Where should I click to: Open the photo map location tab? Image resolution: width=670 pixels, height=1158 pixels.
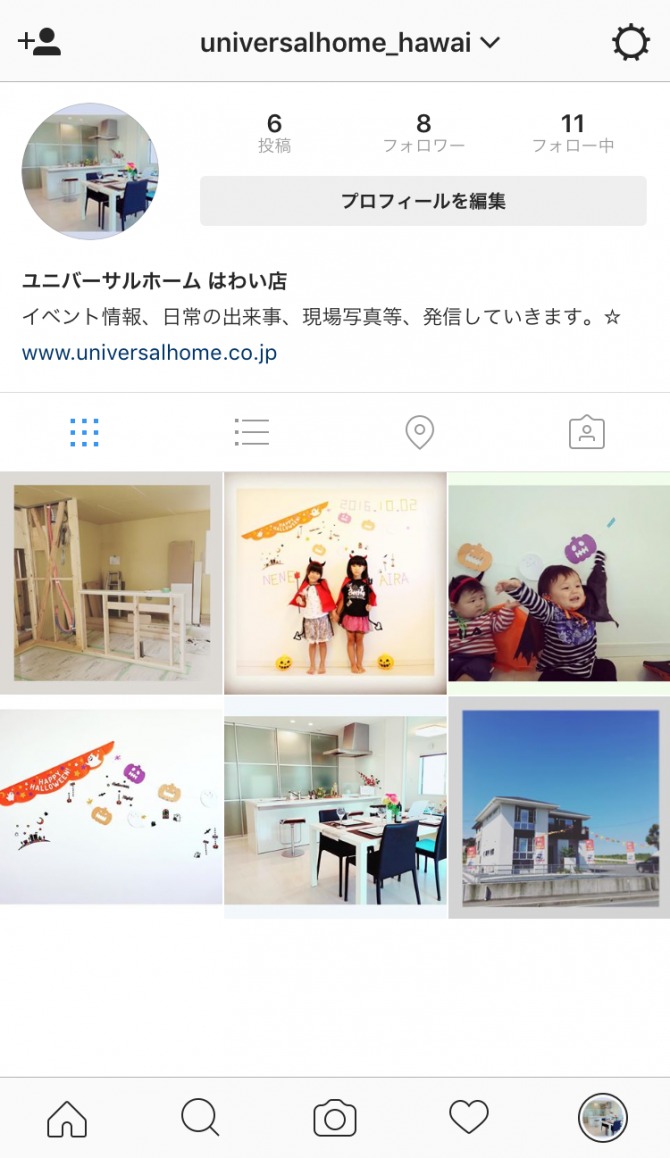click(420, 432)
